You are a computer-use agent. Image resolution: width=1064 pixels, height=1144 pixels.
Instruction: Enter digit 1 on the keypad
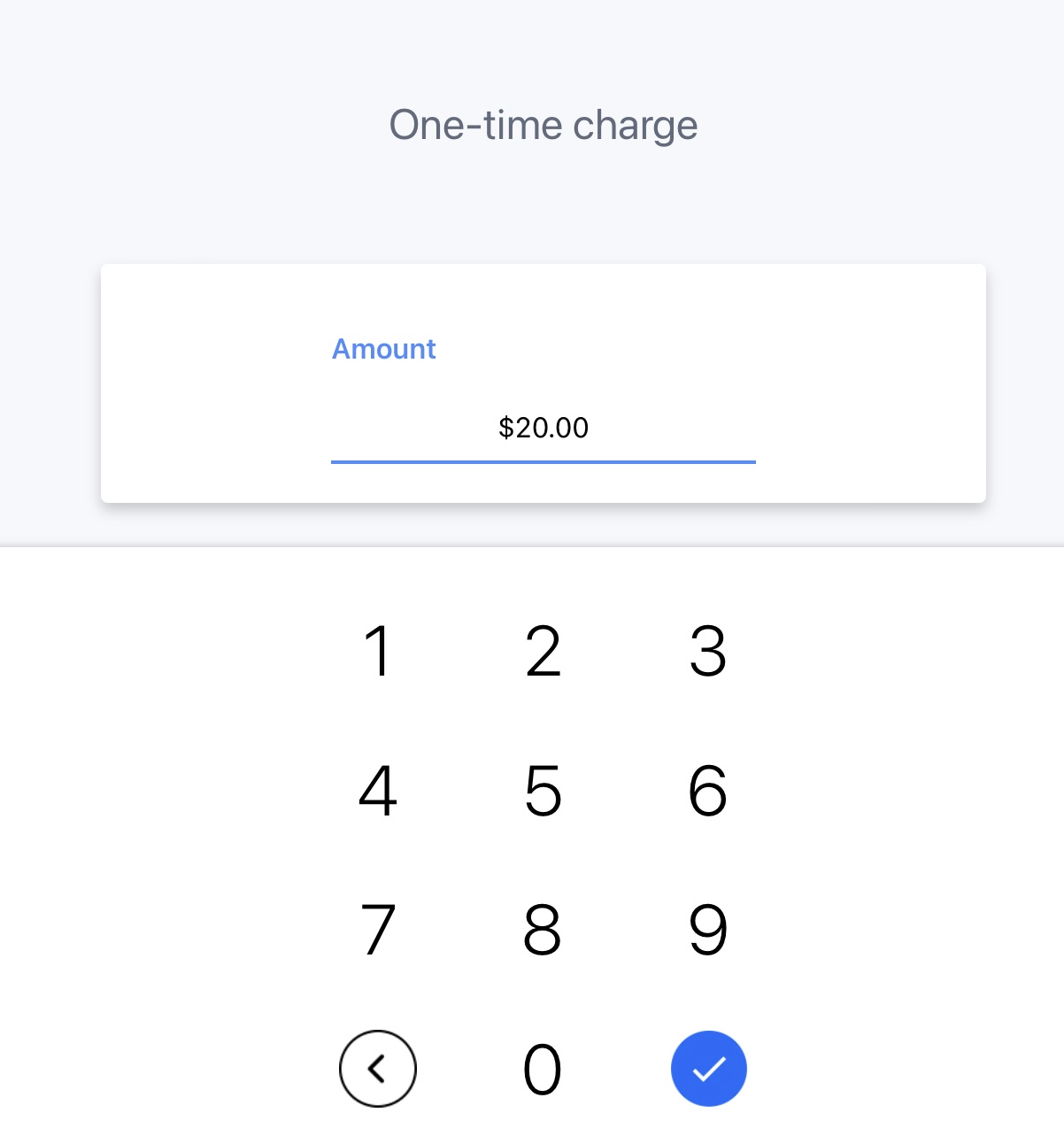[378, 651]
